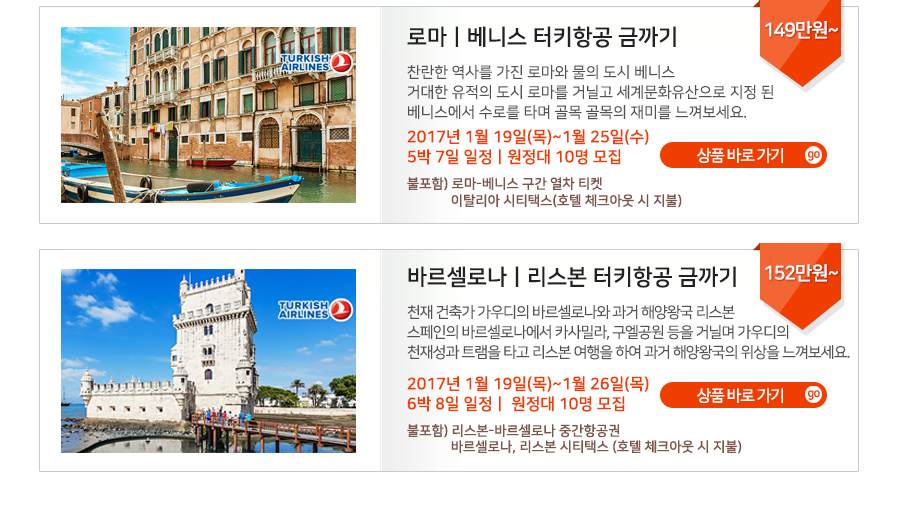Open the Lisbon Belém Tower photo card

coord(208,360)
